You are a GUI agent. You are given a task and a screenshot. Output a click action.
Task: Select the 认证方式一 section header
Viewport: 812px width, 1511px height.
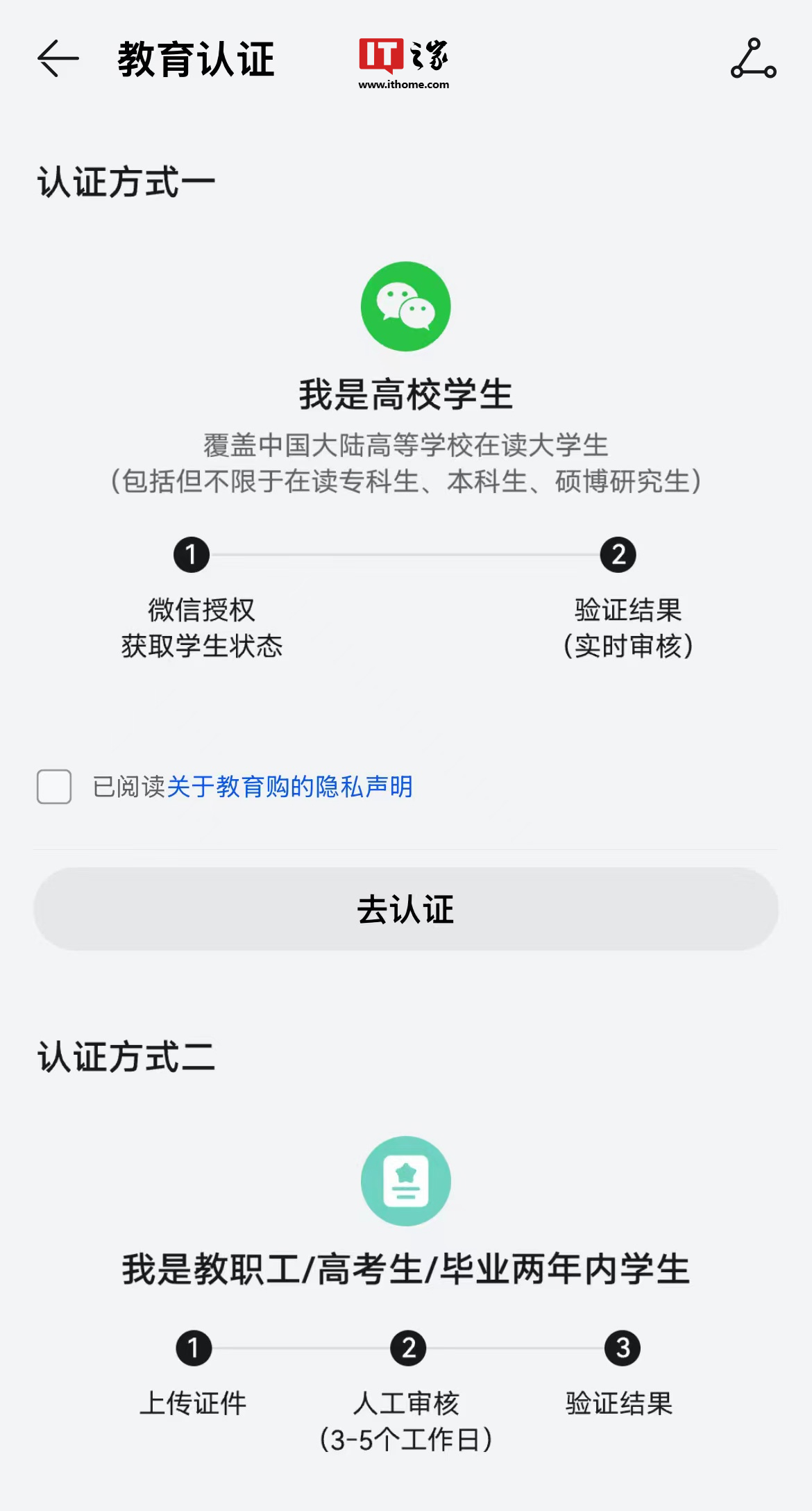[126, 179]
